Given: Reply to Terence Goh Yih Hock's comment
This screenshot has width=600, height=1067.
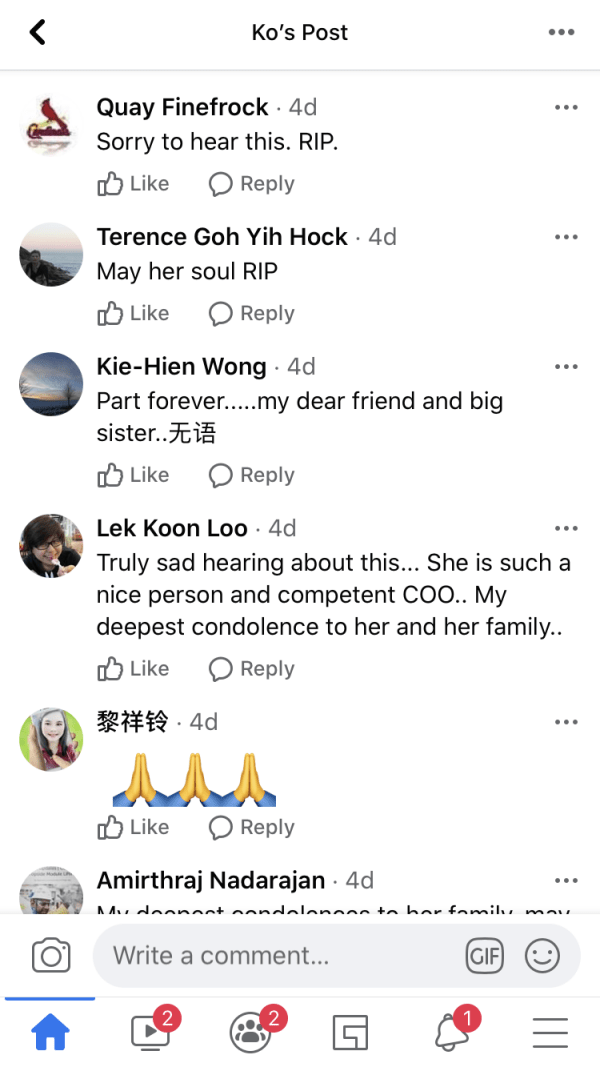Looking at the screenshot, I should [x=252, y=314].
